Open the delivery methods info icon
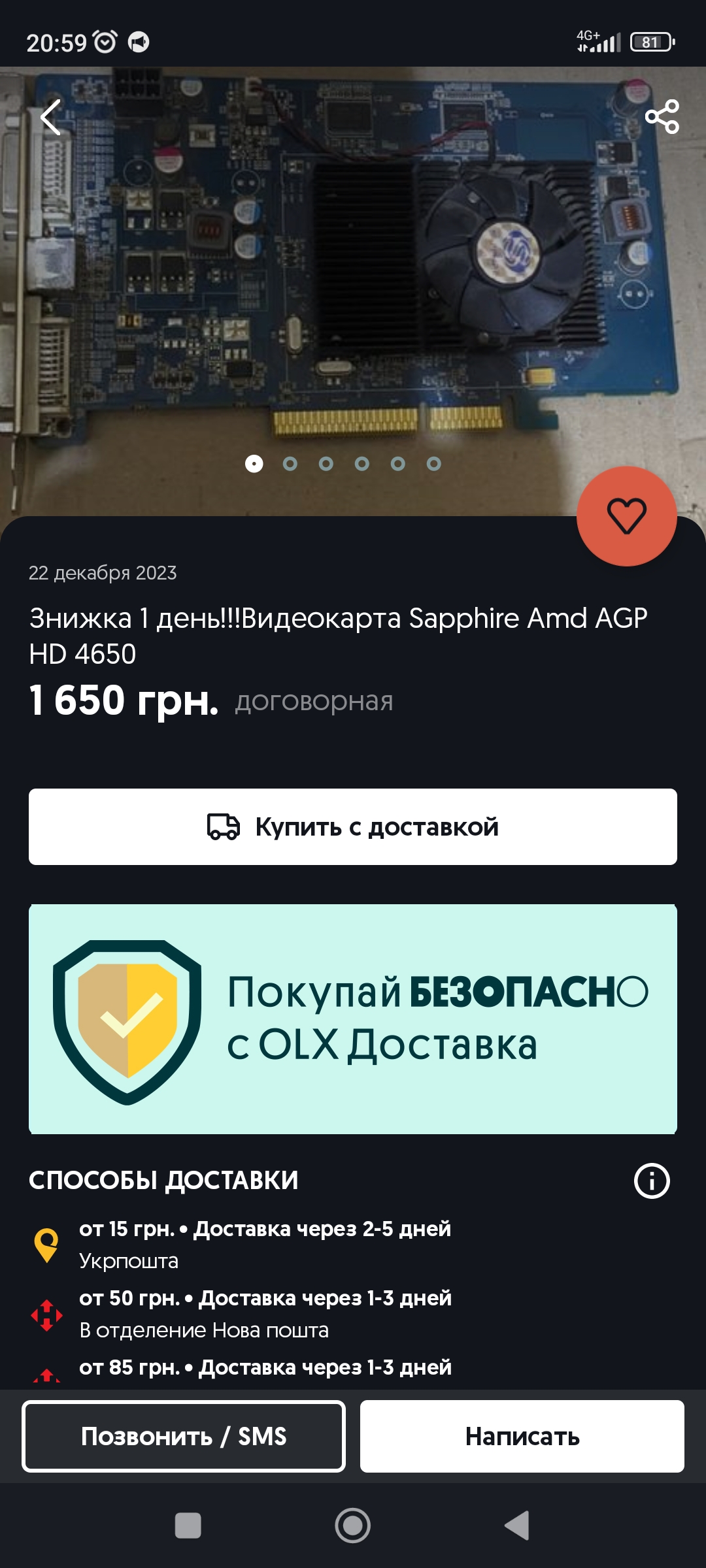The image size is (706, 1568). click(x=652, y=1181)
